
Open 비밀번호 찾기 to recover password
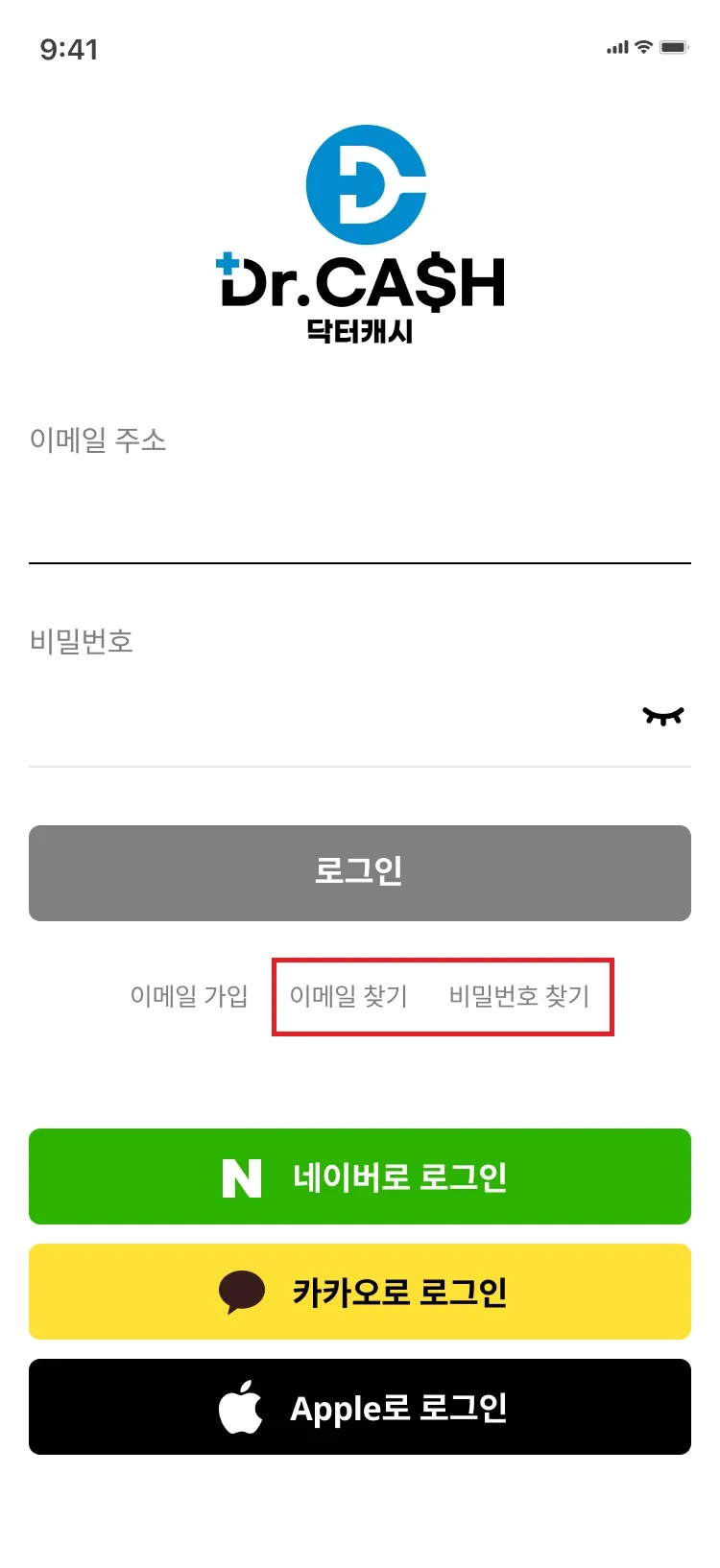[x=519, y=996]
